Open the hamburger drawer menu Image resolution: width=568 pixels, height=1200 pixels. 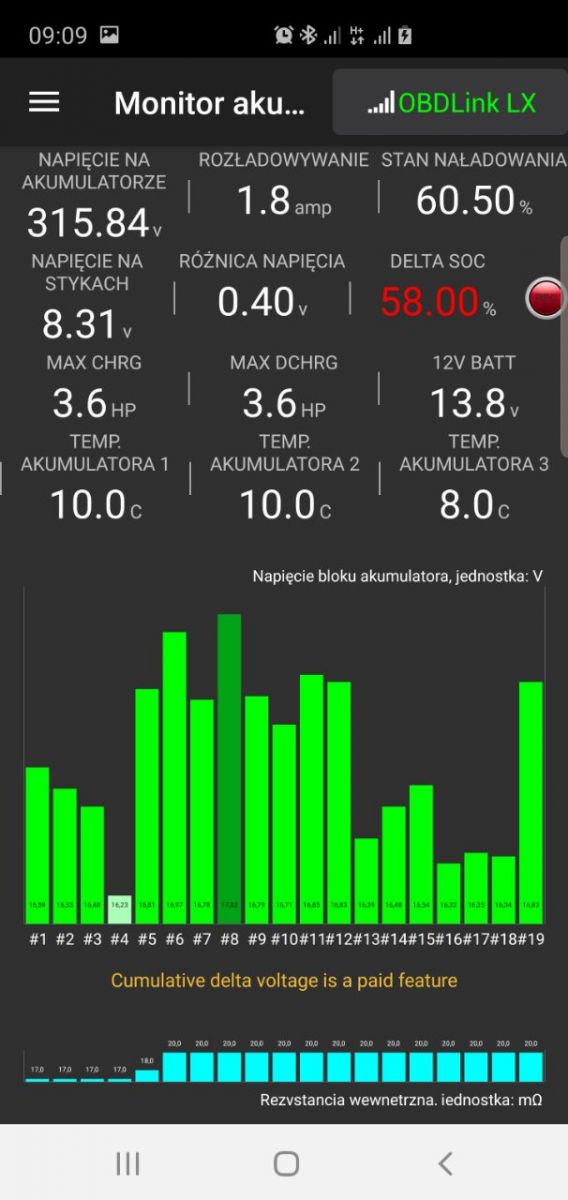[44, 102]
